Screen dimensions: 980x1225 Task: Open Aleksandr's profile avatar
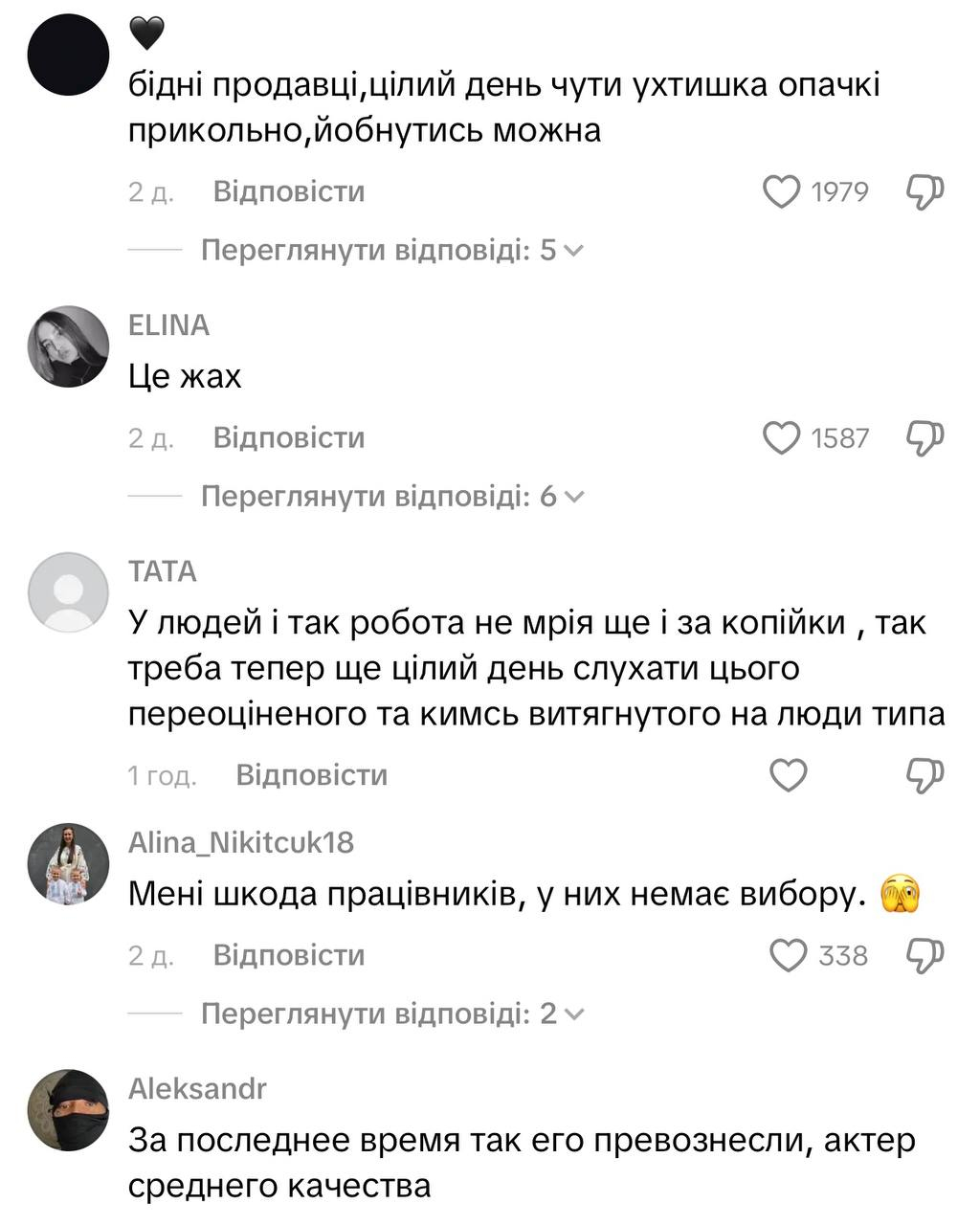click(x=68, y=1110)
